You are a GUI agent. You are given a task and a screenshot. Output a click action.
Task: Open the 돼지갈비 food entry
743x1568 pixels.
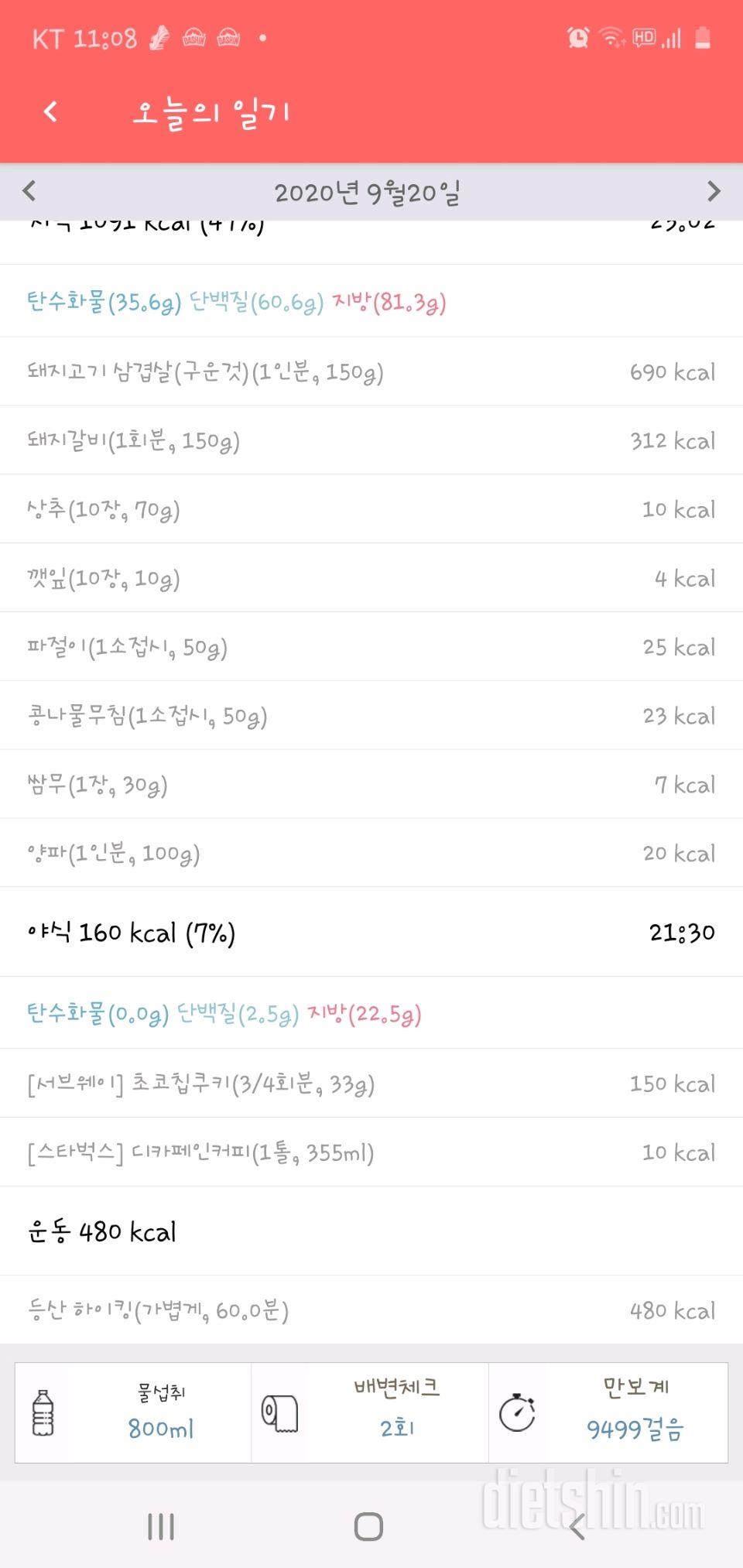pyautogui.click(x=371, y=440)
